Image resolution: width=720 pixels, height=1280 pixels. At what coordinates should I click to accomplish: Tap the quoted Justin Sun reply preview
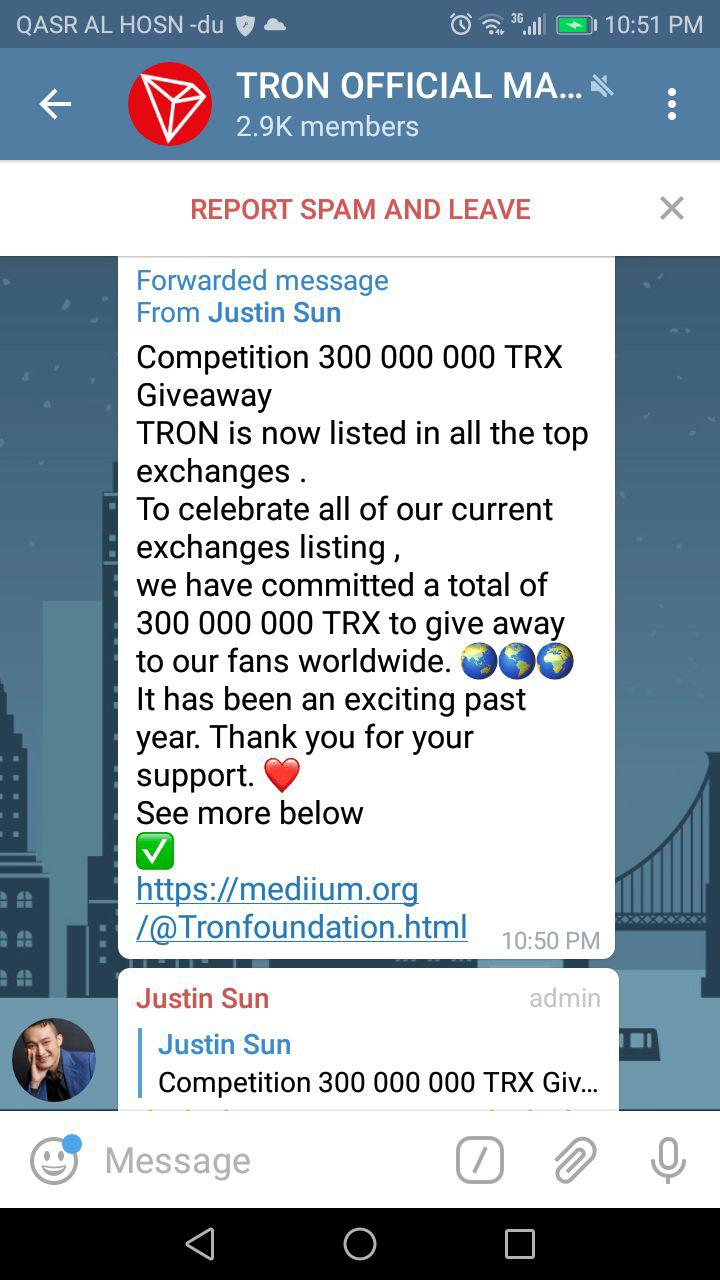(x=378, y=1063)
